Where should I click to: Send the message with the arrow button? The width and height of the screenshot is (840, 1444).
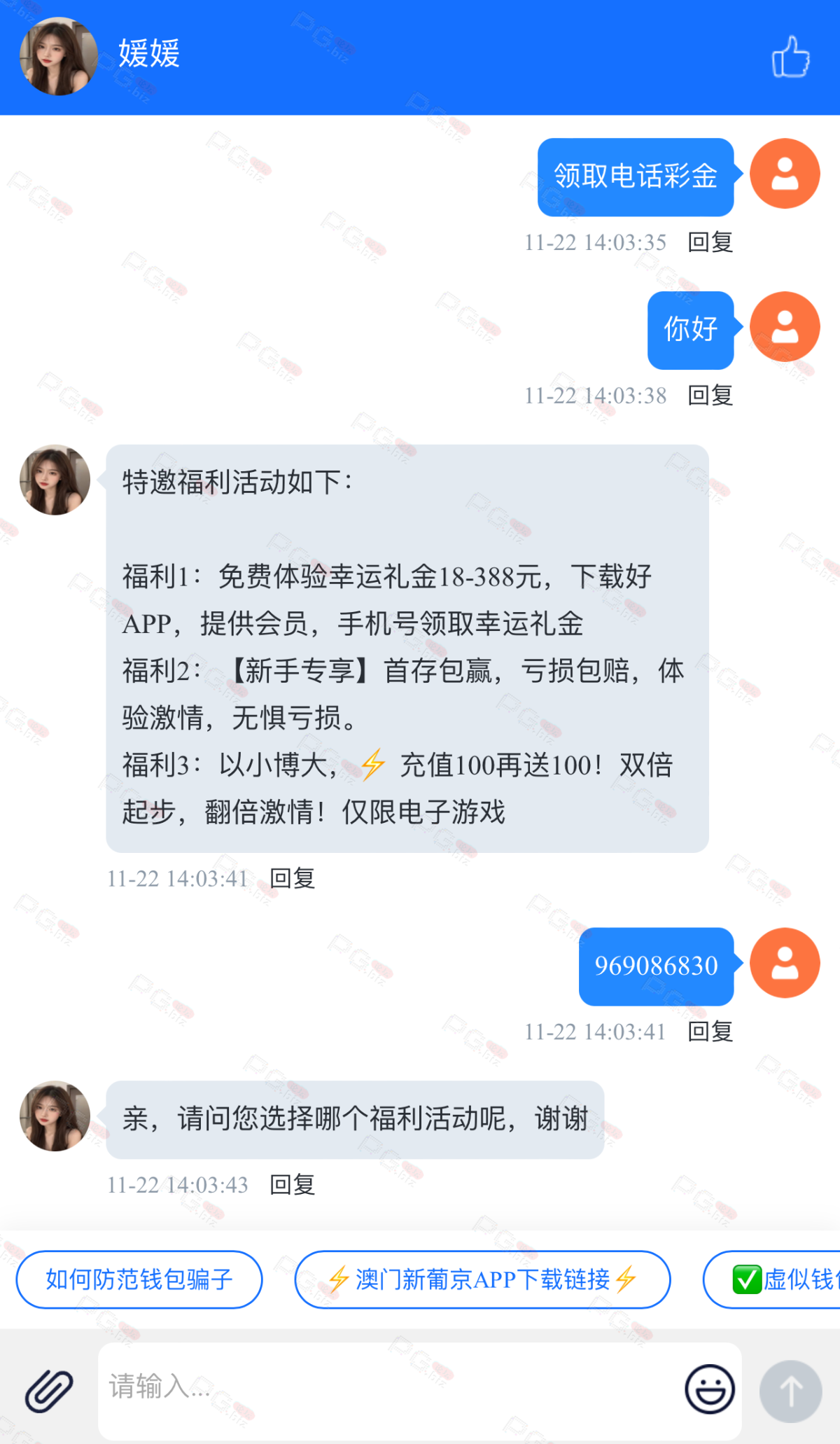(790, 1391)
